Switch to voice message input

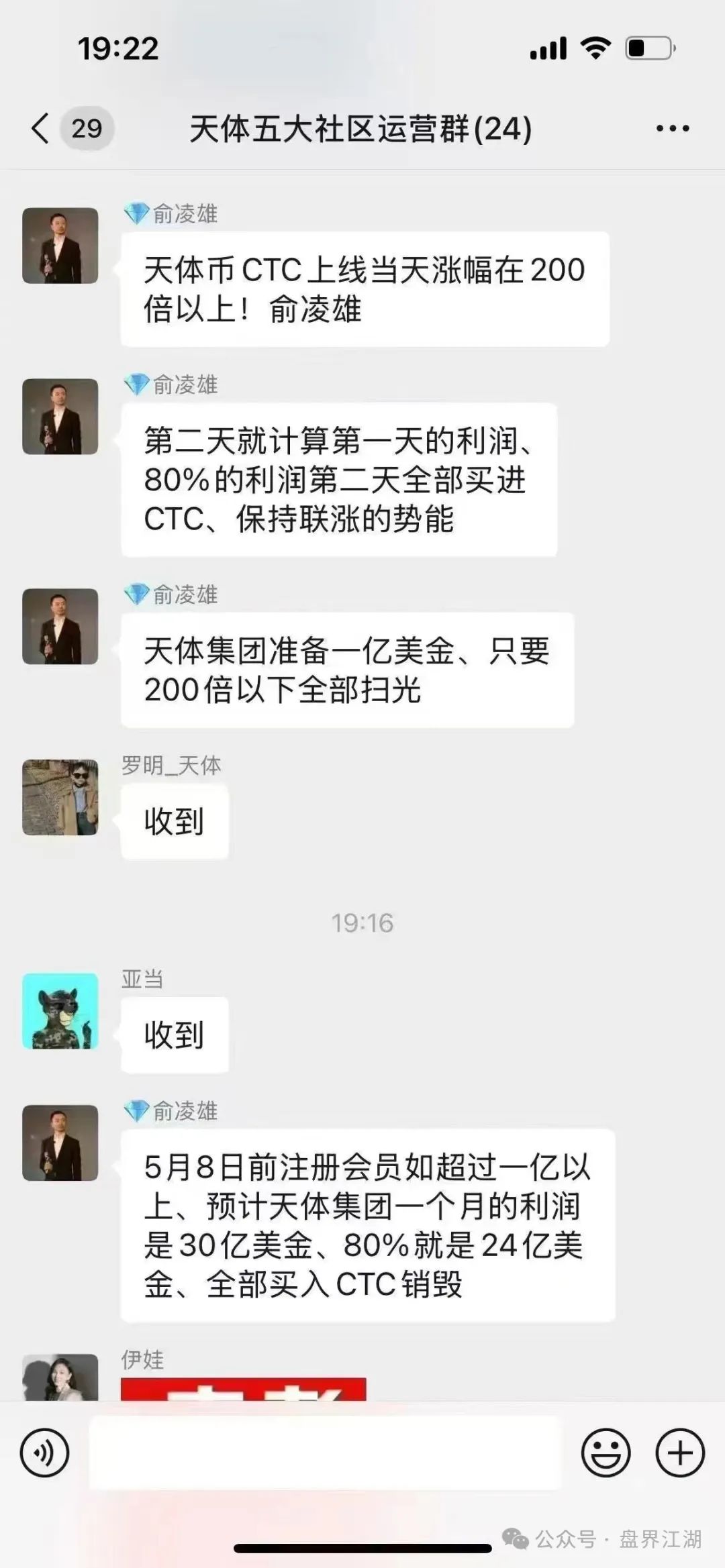(44, 1453)
